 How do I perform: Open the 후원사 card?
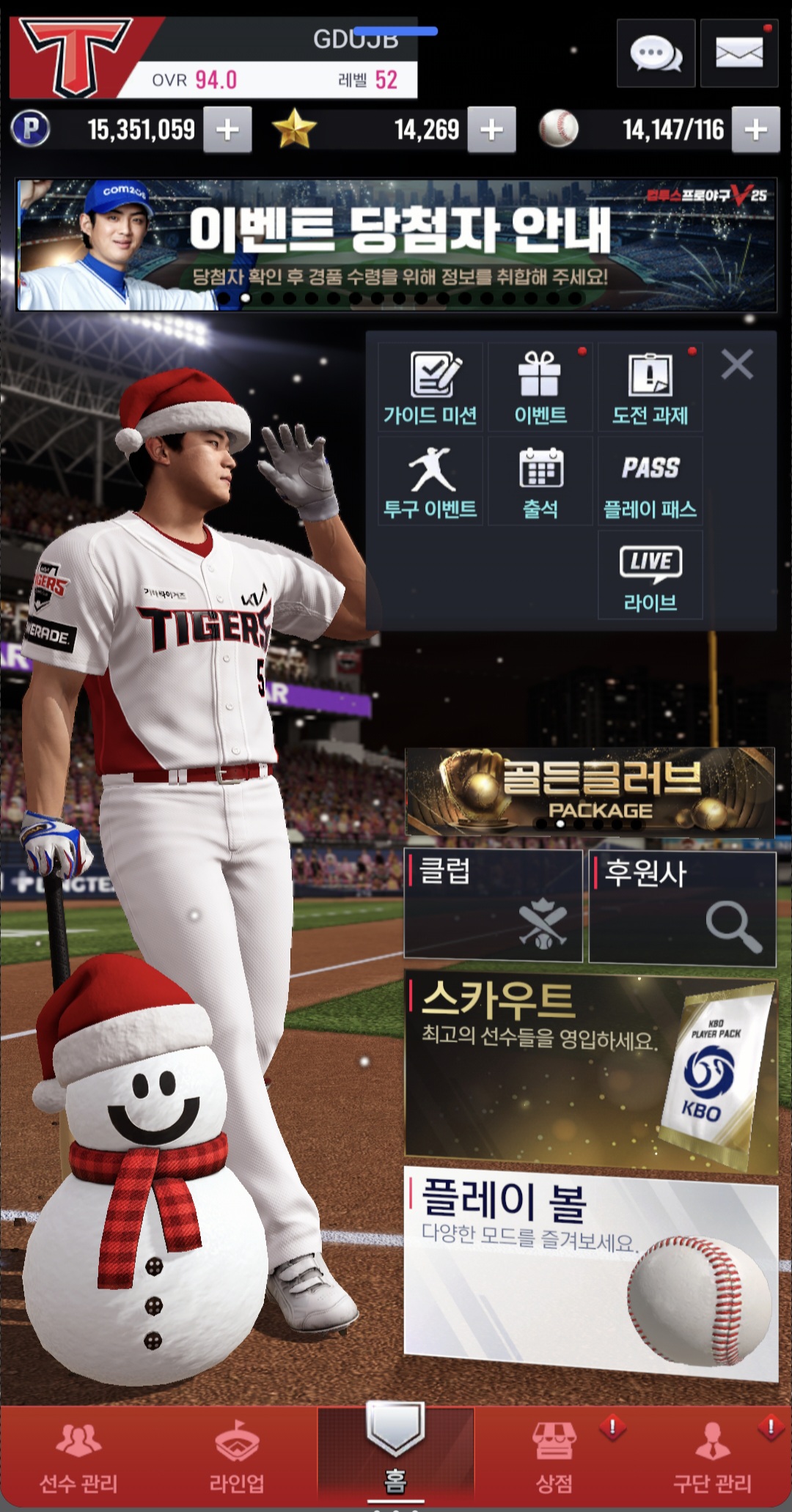click(682, 906)
